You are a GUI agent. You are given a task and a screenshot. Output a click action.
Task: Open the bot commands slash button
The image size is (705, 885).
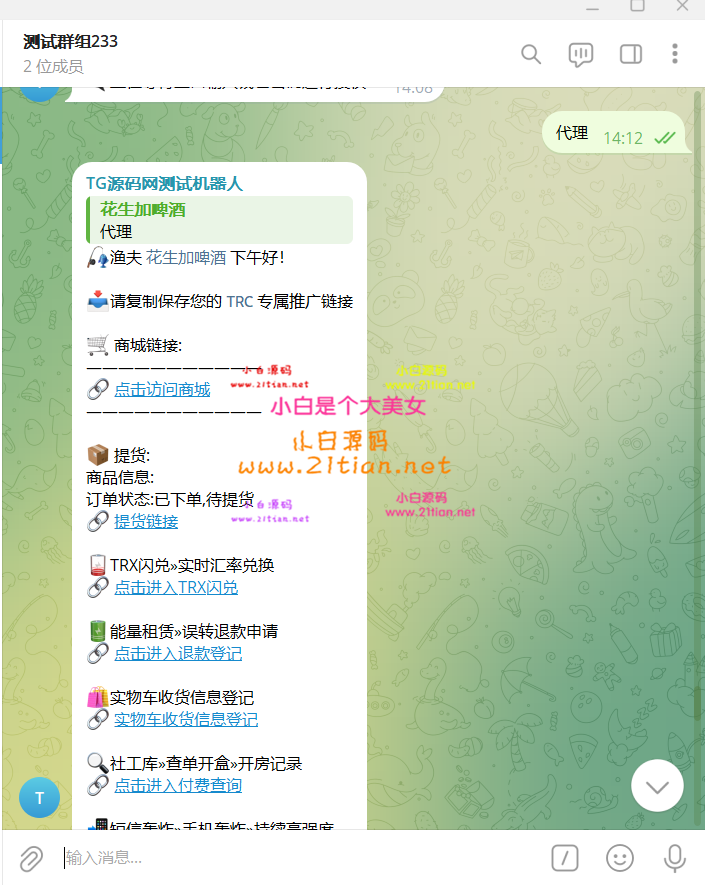[565, 857]
